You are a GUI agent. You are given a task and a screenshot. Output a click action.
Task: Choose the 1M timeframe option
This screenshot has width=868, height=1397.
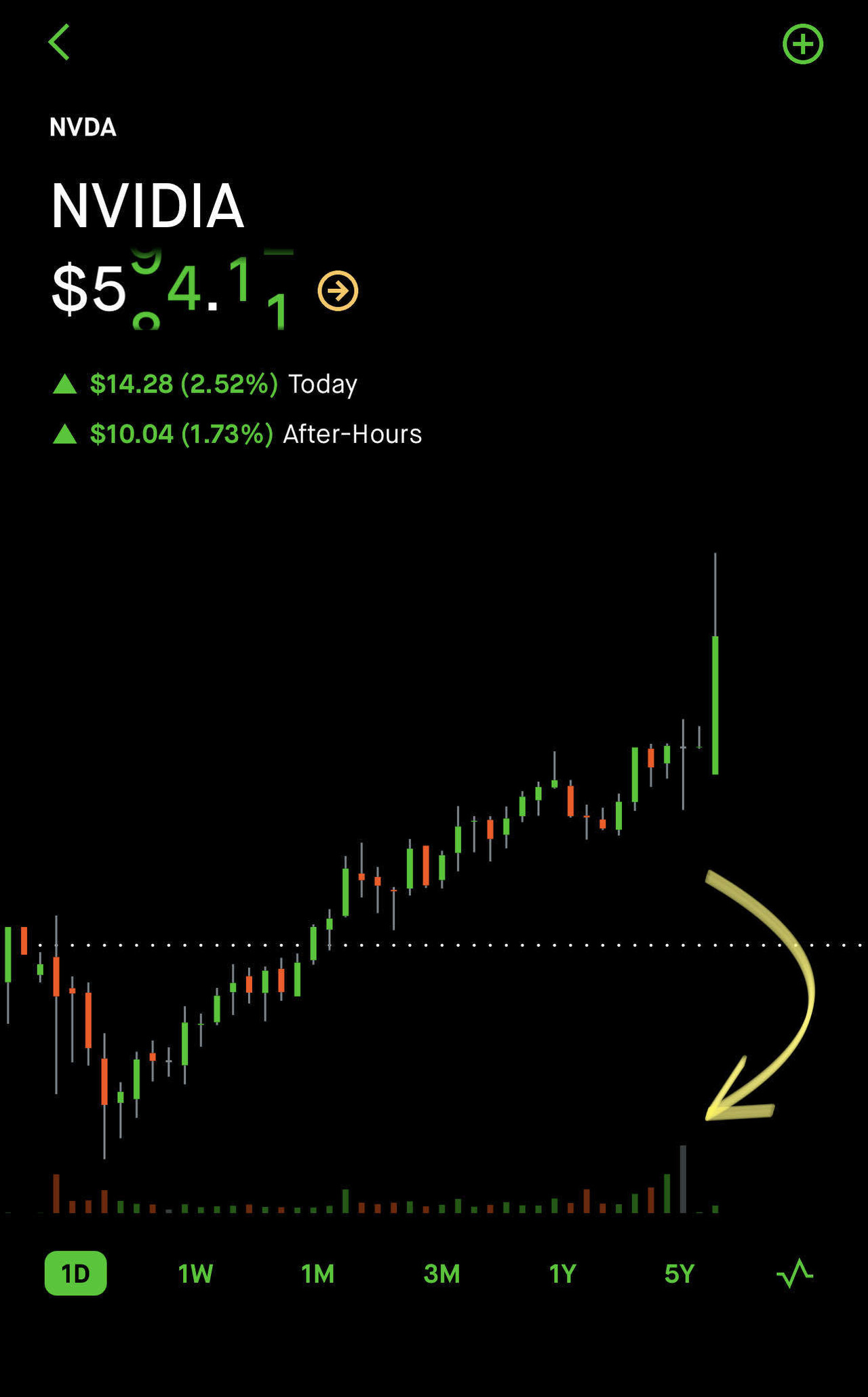[317, 1274]
